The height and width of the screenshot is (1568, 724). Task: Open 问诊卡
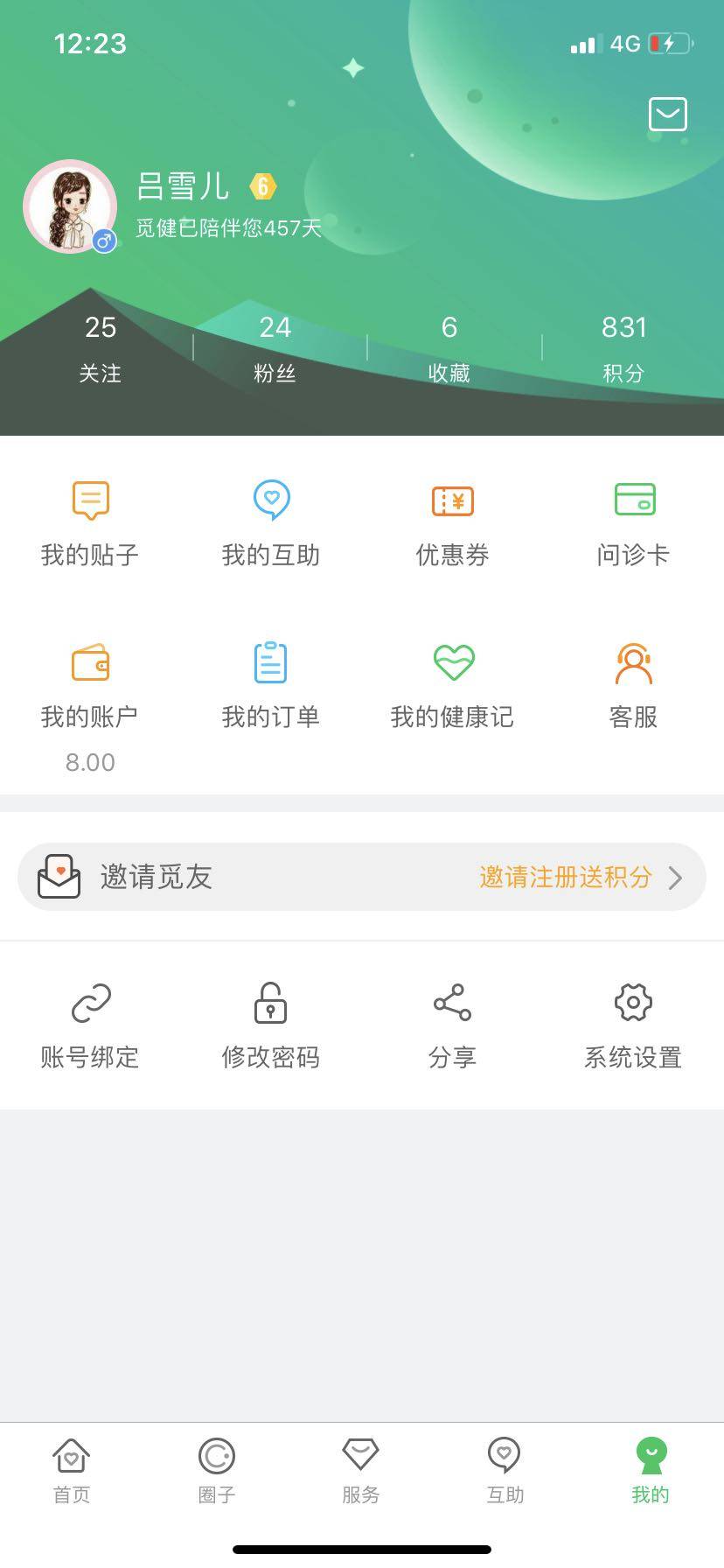click(633, 522)
